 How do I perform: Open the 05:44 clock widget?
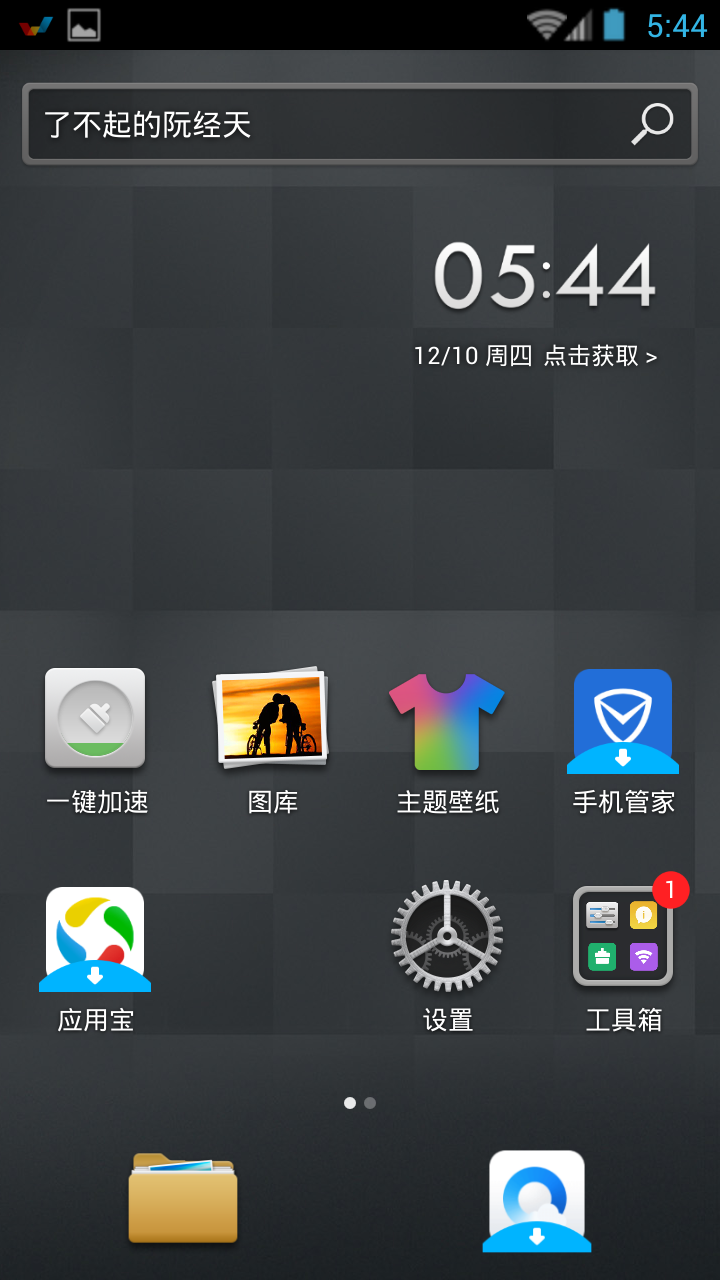[x=545, y=275]
